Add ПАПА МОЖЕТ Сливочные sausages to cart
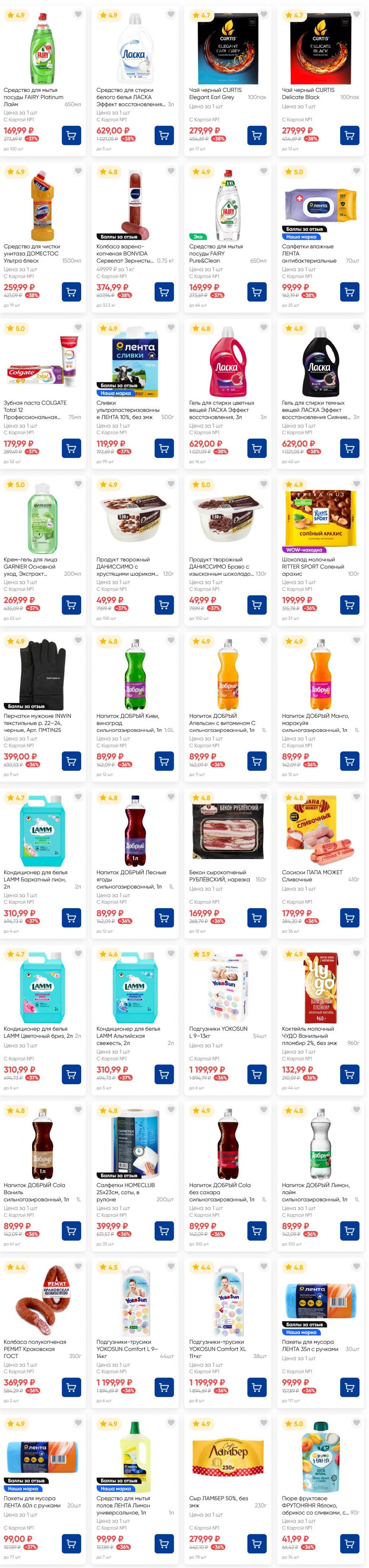Viewport: 369px width, 1568px height. tap(349, 917)
